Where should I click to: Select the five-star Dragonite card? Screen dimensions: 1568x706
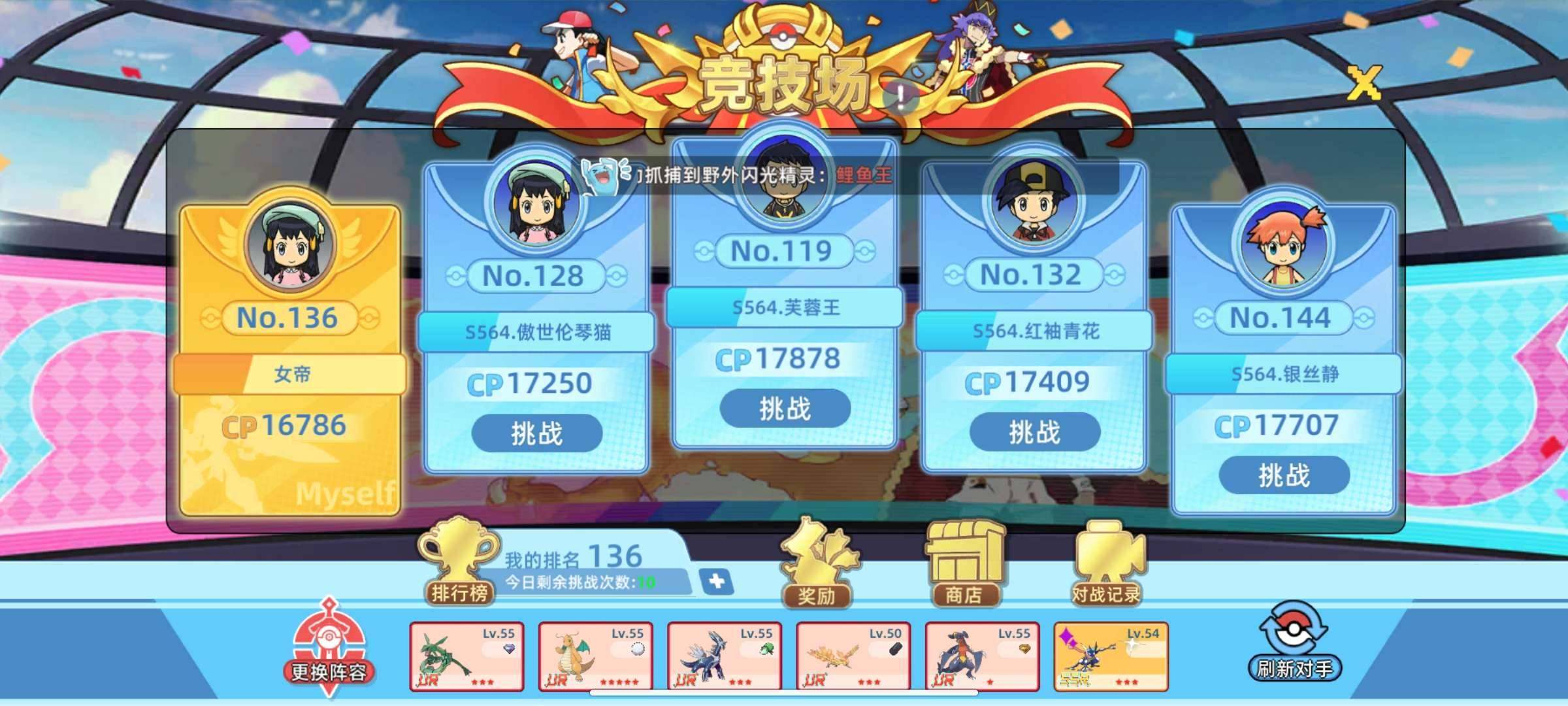(595, 656)
